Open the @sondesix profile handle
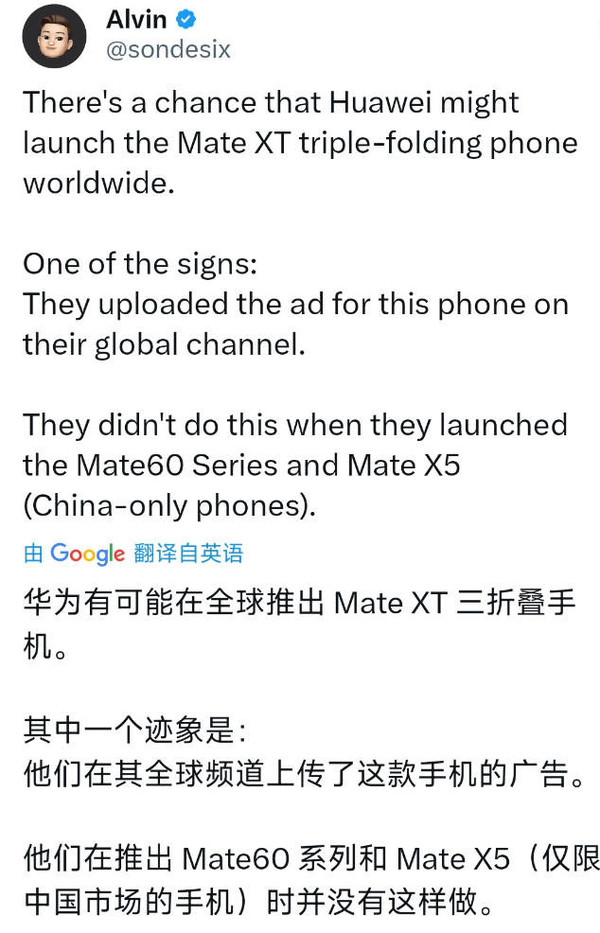This screenshot has width=600, height=933. click(167, 50)
